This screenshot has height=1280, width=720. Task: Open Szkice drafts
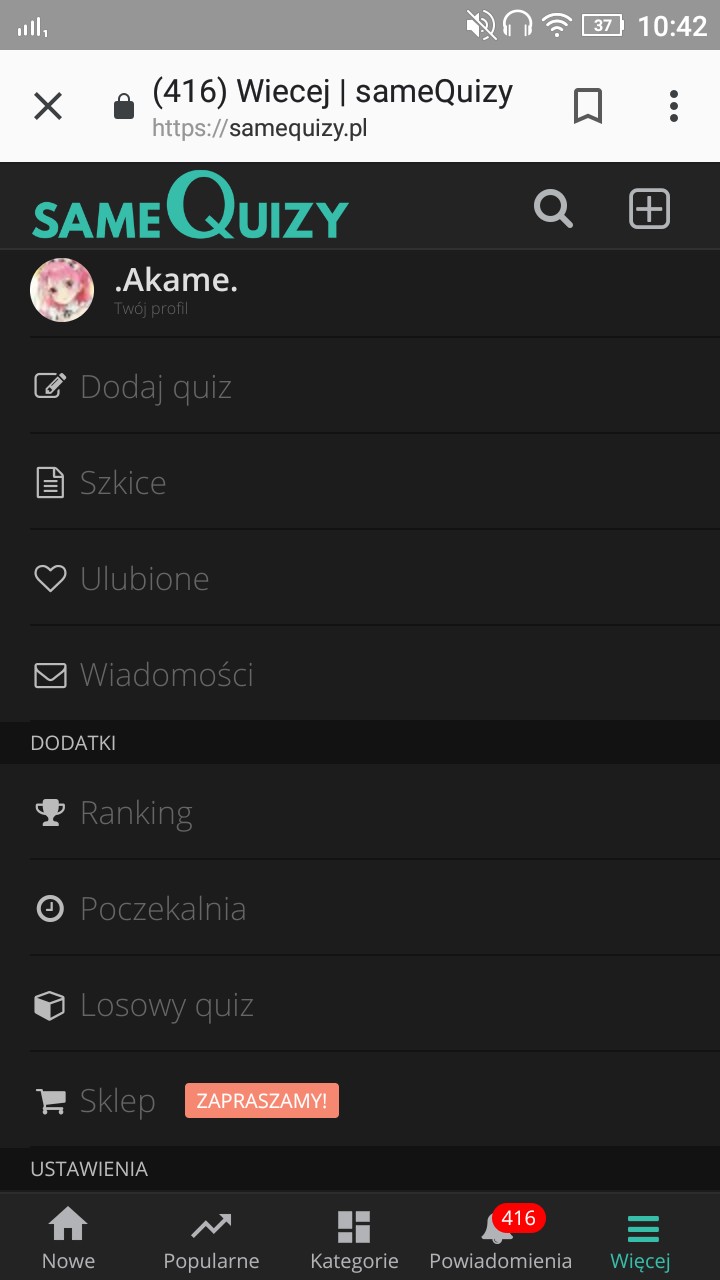click(x=122, y=483)
